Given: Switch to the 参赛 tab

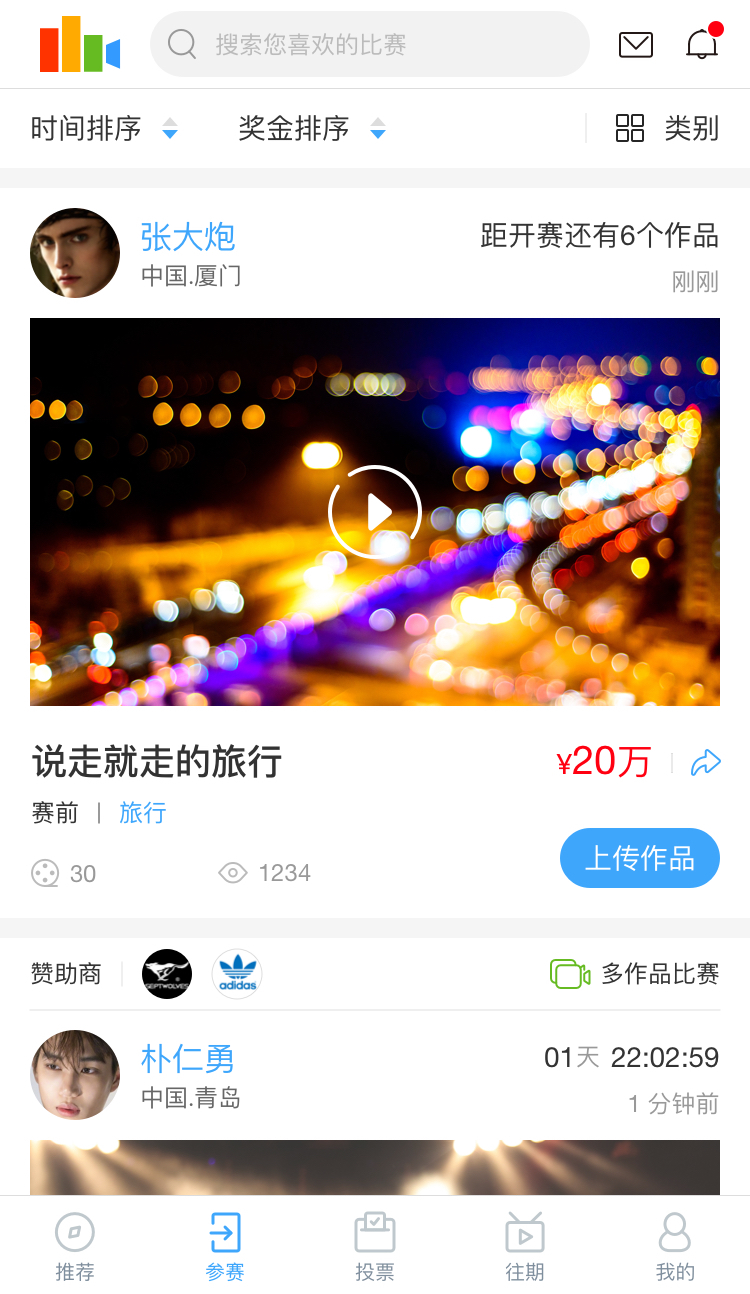Looking at the screenshot, I should click(225, 1246).
